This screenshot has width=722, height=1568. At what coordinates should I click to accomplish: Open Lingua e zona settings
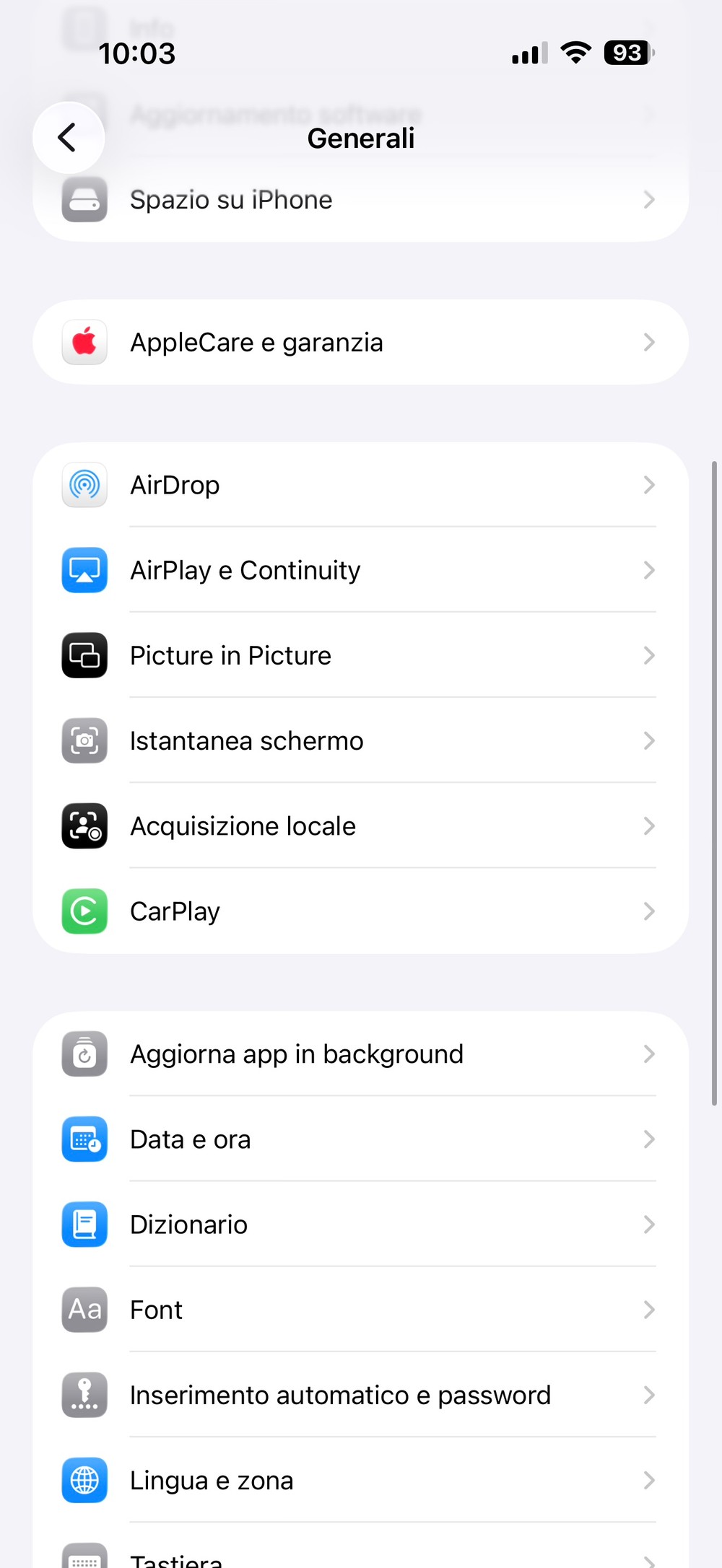tap(360, 1480)
